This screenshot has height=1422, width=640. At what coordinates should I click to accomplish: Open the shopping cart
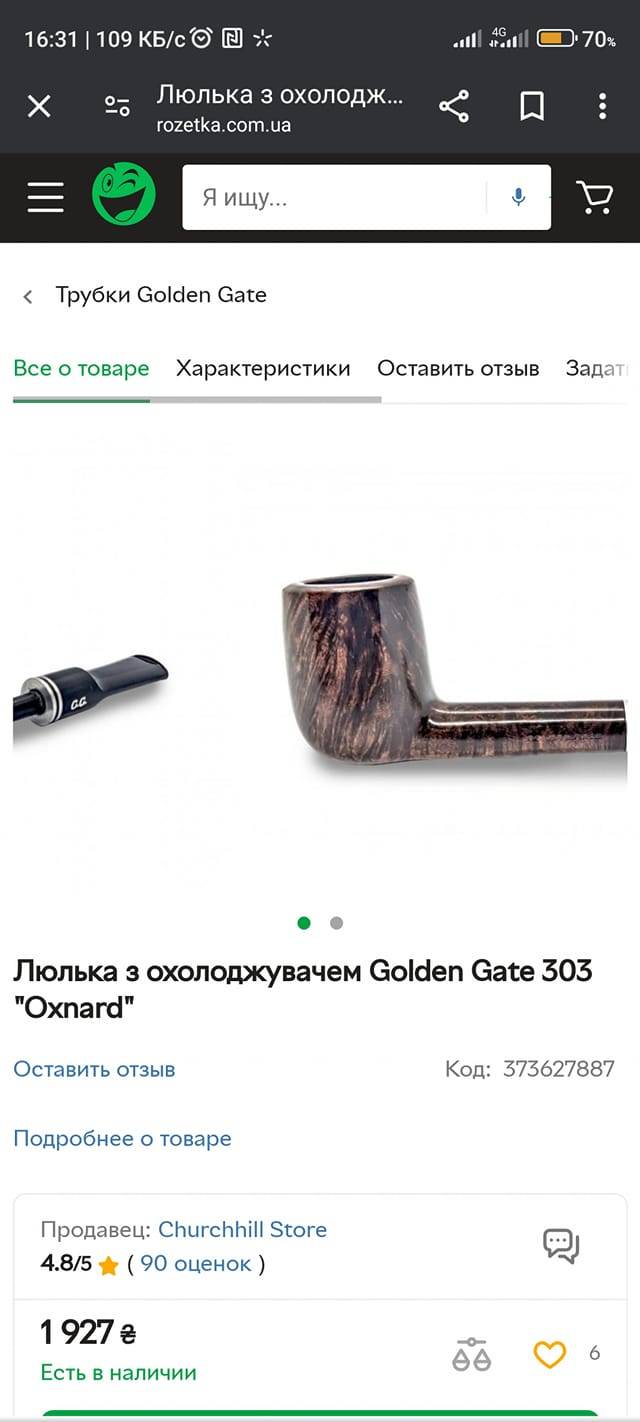pyautogui.click(x=595, y=197)
